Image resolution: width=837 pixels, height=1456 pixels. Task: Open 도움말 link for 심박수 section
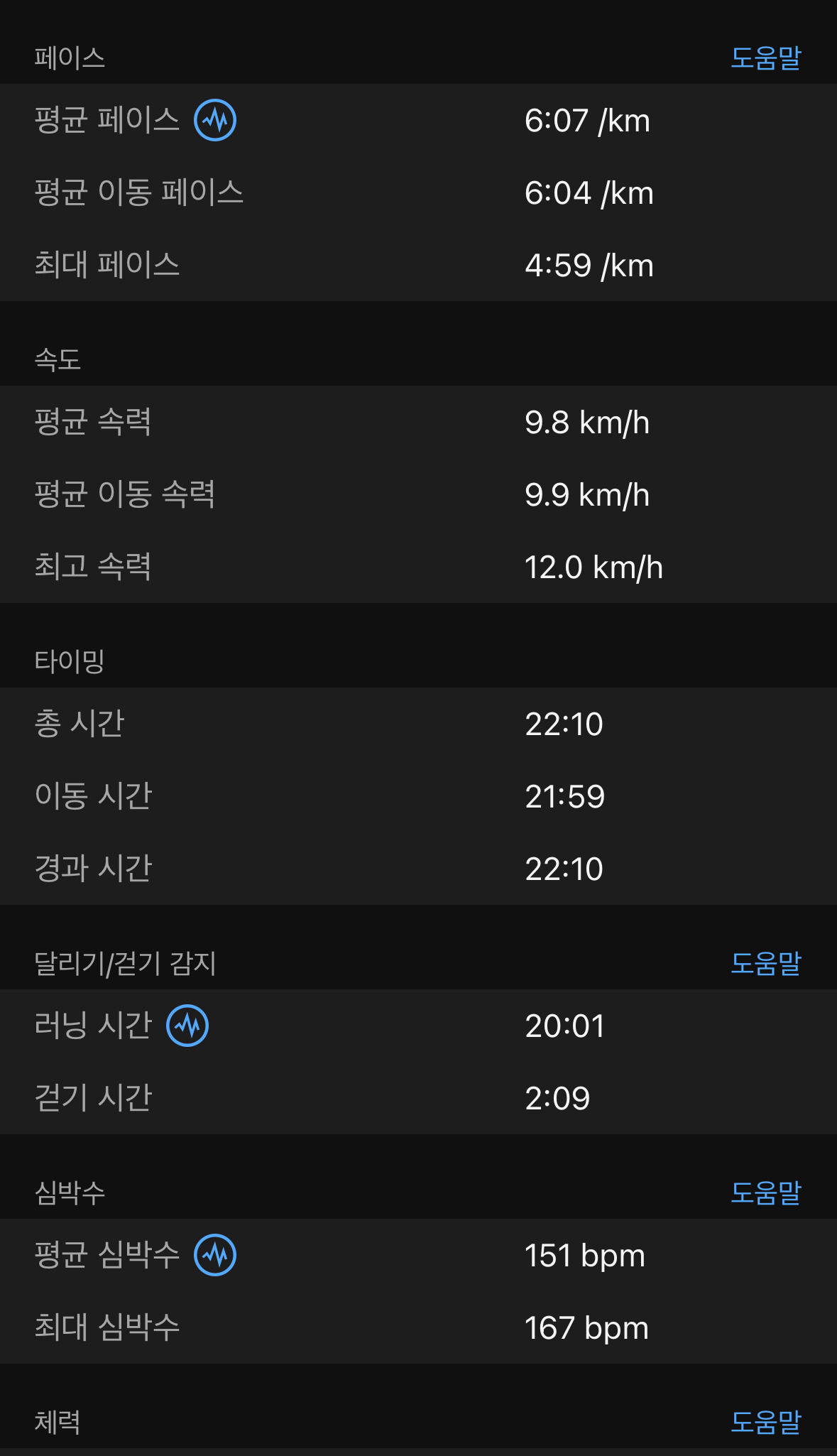coord(765,1192)
